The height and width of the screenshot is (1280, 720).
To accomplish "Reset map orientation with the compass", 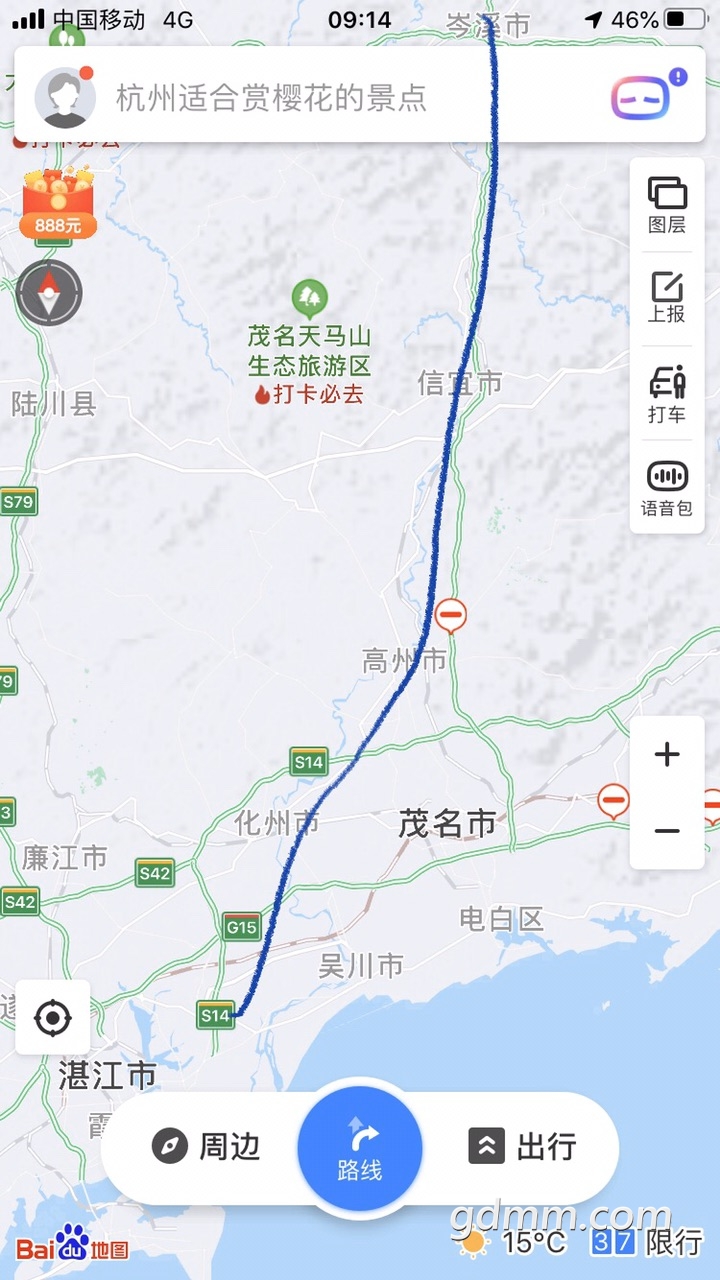I will tap(49, 292).
